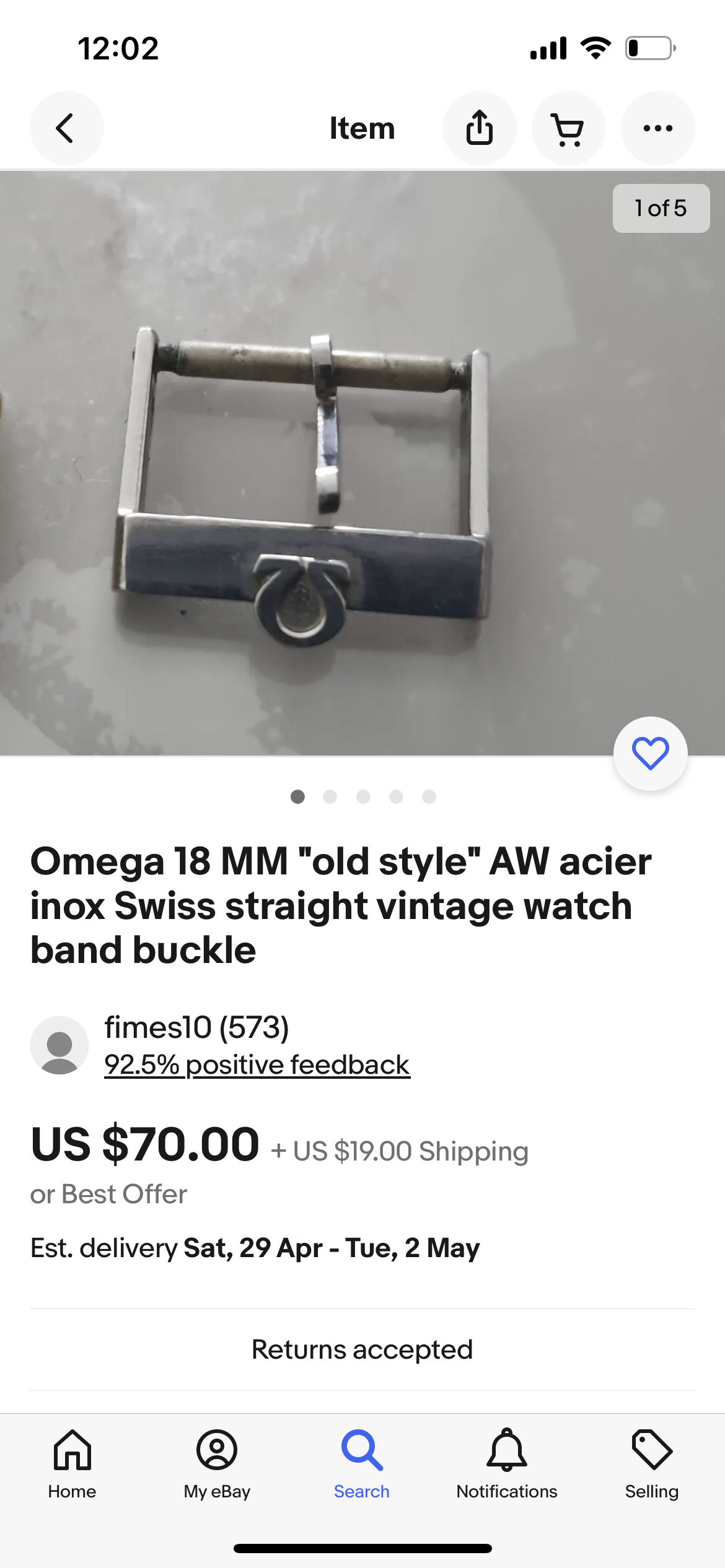
Task: View the 92.5% positive feedback link
Action: coord(257,1065)
